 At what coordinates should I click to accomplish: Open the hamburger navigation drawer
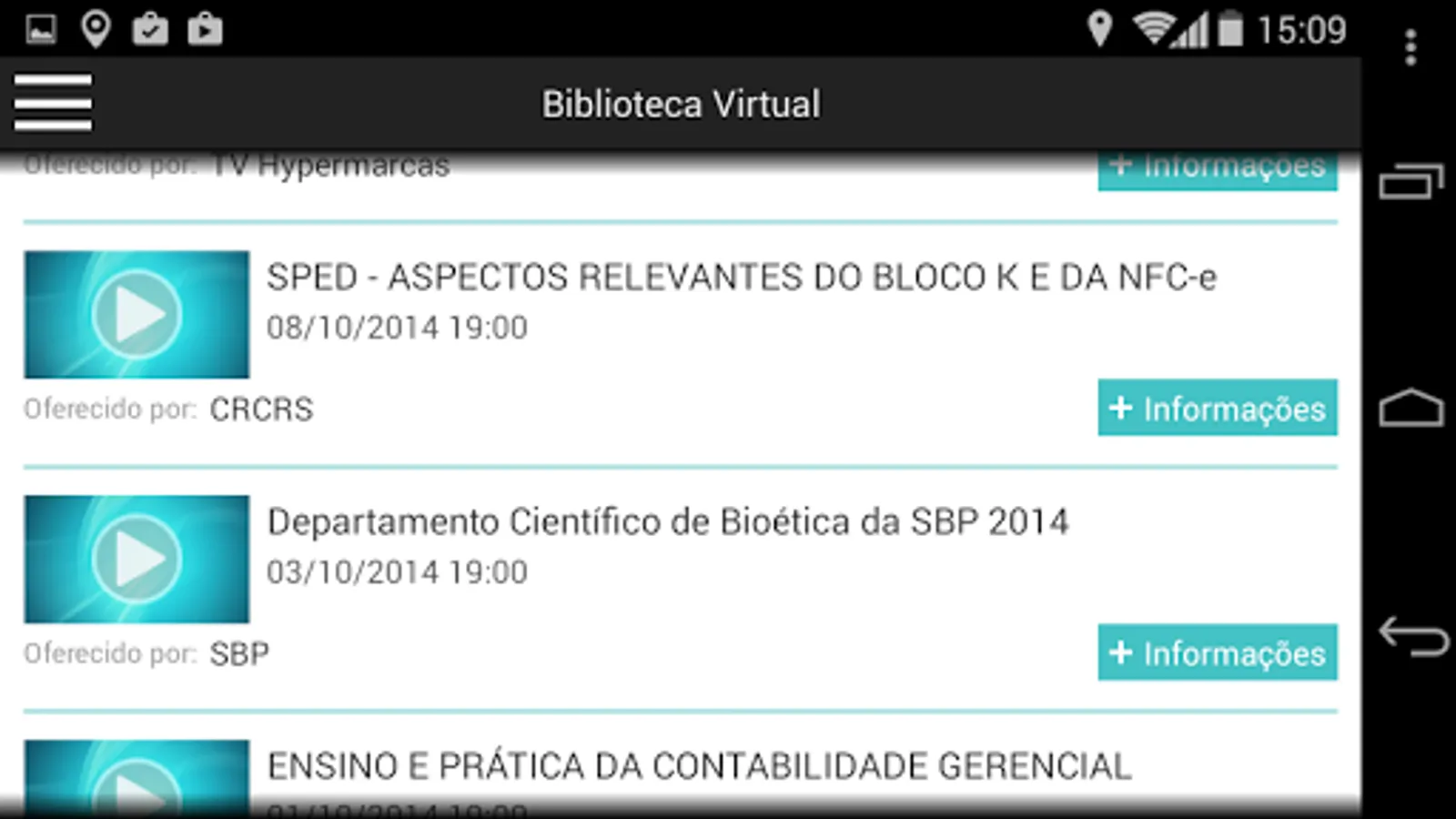[53, 103]
